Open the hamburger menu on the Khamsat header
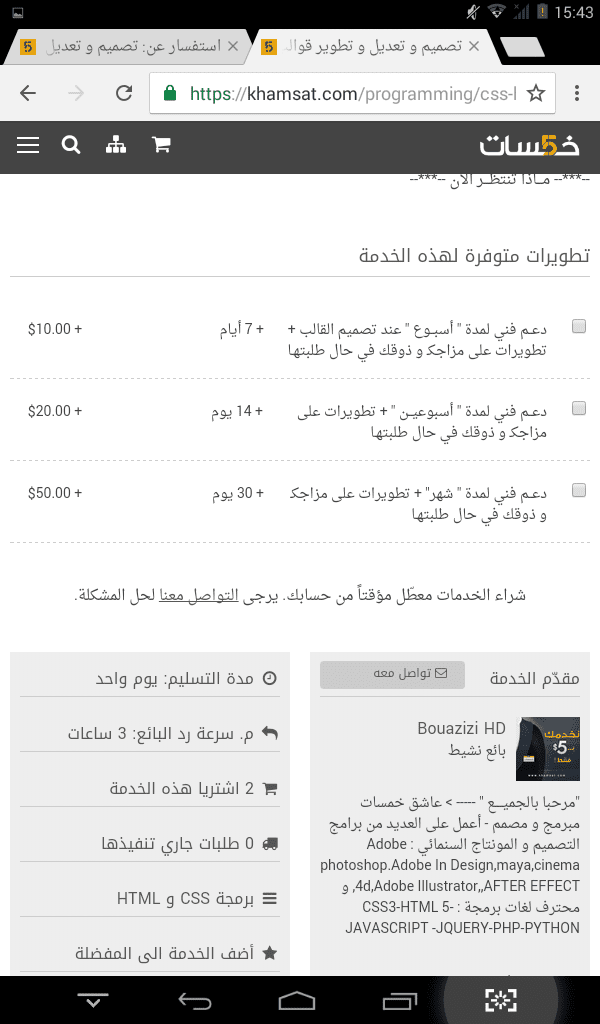Image resolution: width=600 pixels, height=1024 pixels. tap(28, 146)
